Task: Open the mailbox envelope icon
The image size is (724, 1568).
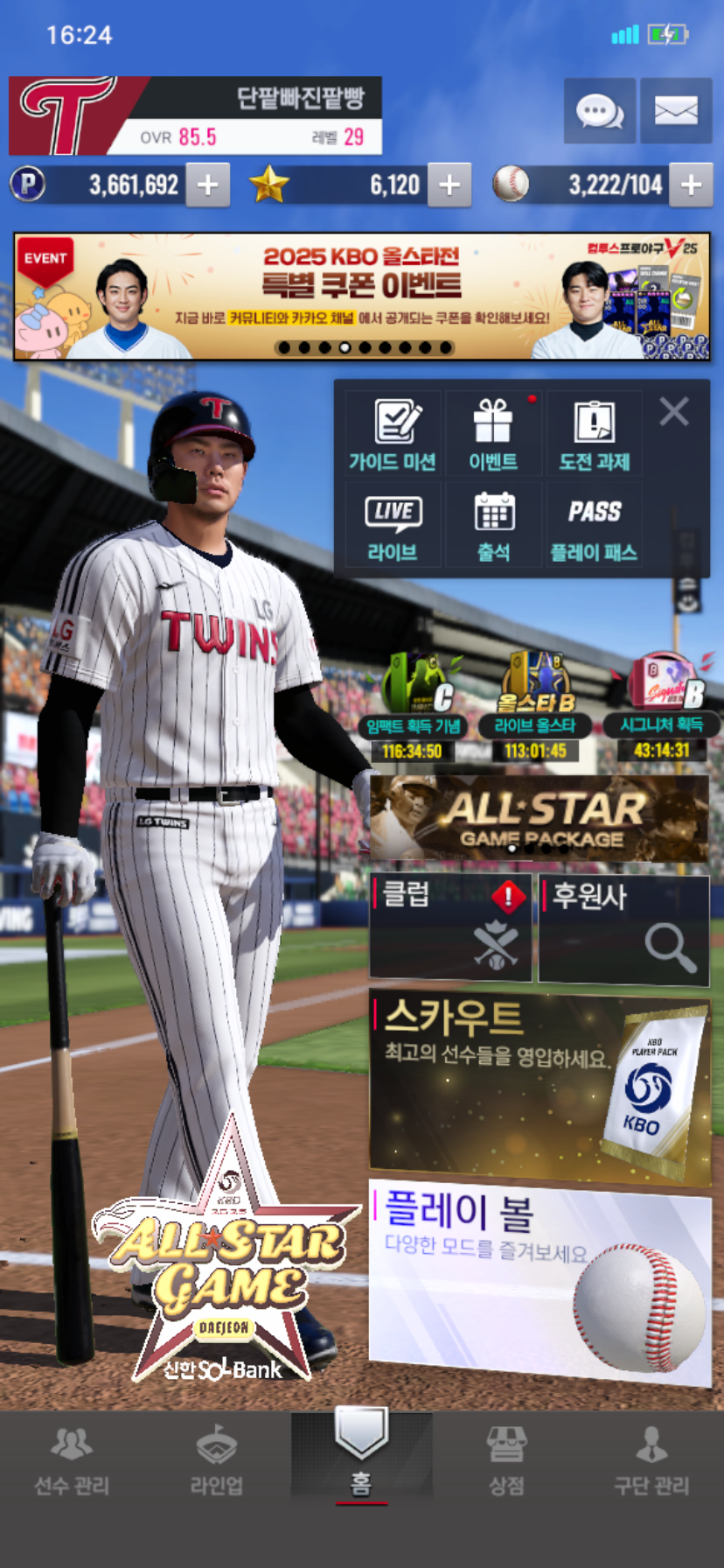Action: click(676, 110)
